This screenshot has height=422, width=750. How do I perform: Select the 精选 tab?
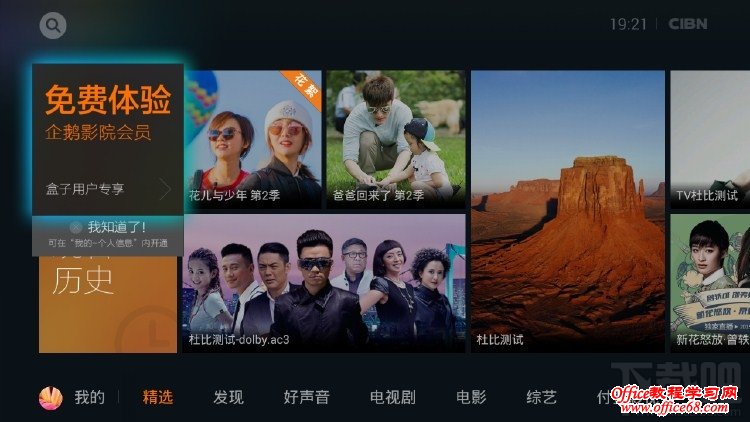tap(157, 397)
